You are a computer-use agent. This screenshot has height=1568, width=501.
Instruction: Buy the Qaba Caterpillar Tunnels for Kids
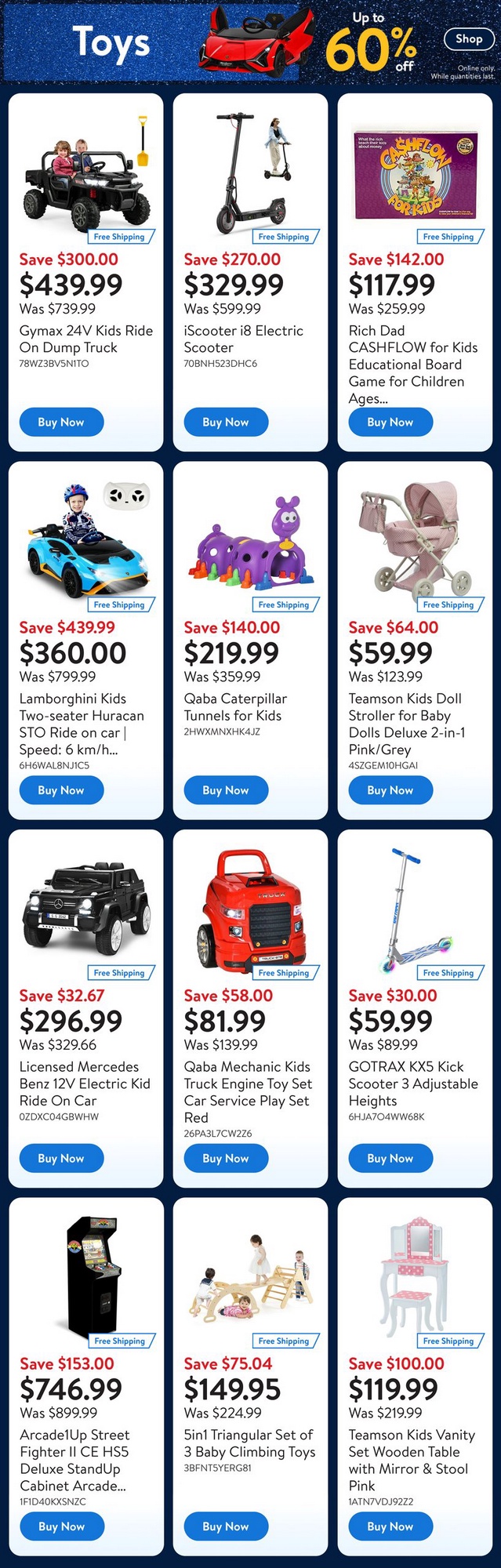[226, 790]
